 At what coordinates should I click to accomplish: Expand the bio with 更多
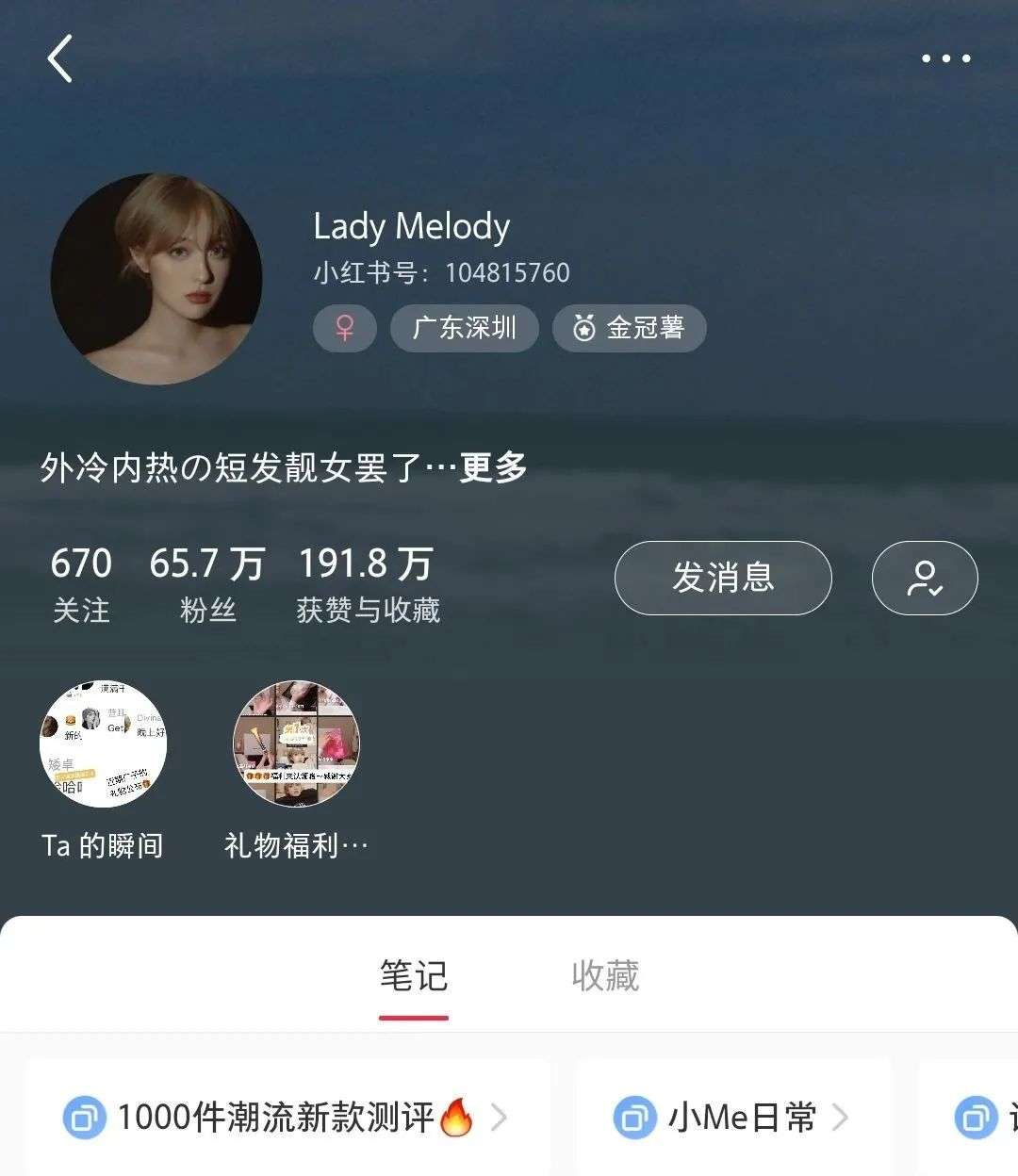click(x=493, y=466)
